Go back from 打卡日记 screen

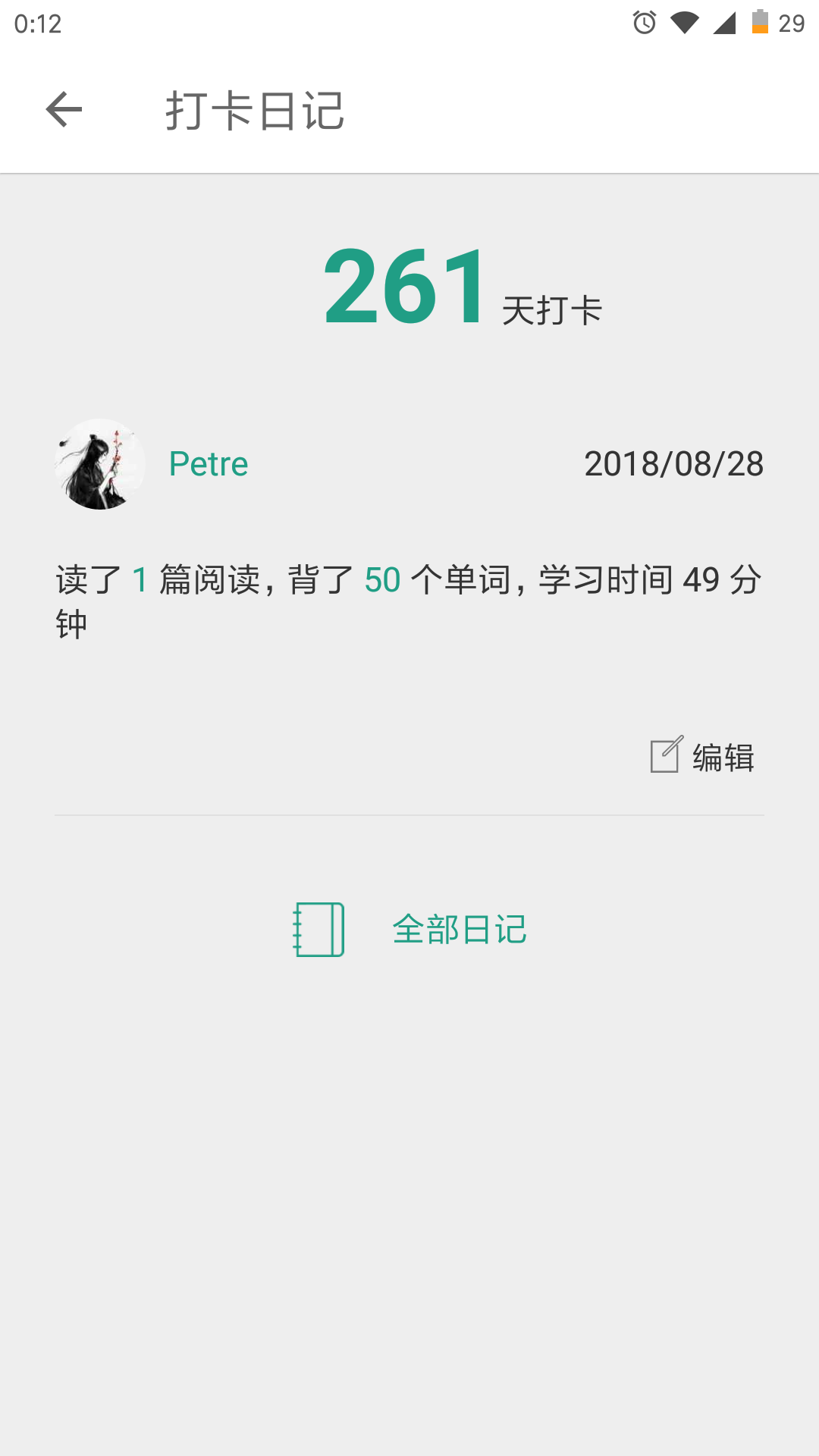(x=64, y=110)
